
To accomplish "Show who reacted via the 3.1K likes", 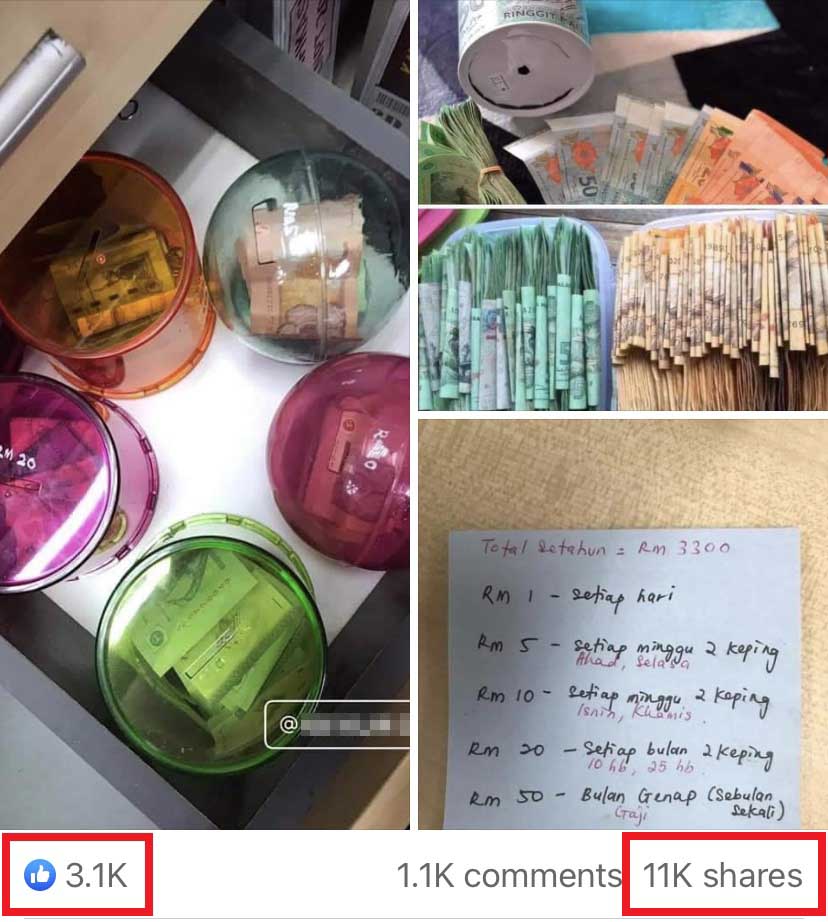I will (x=78, y=876).
